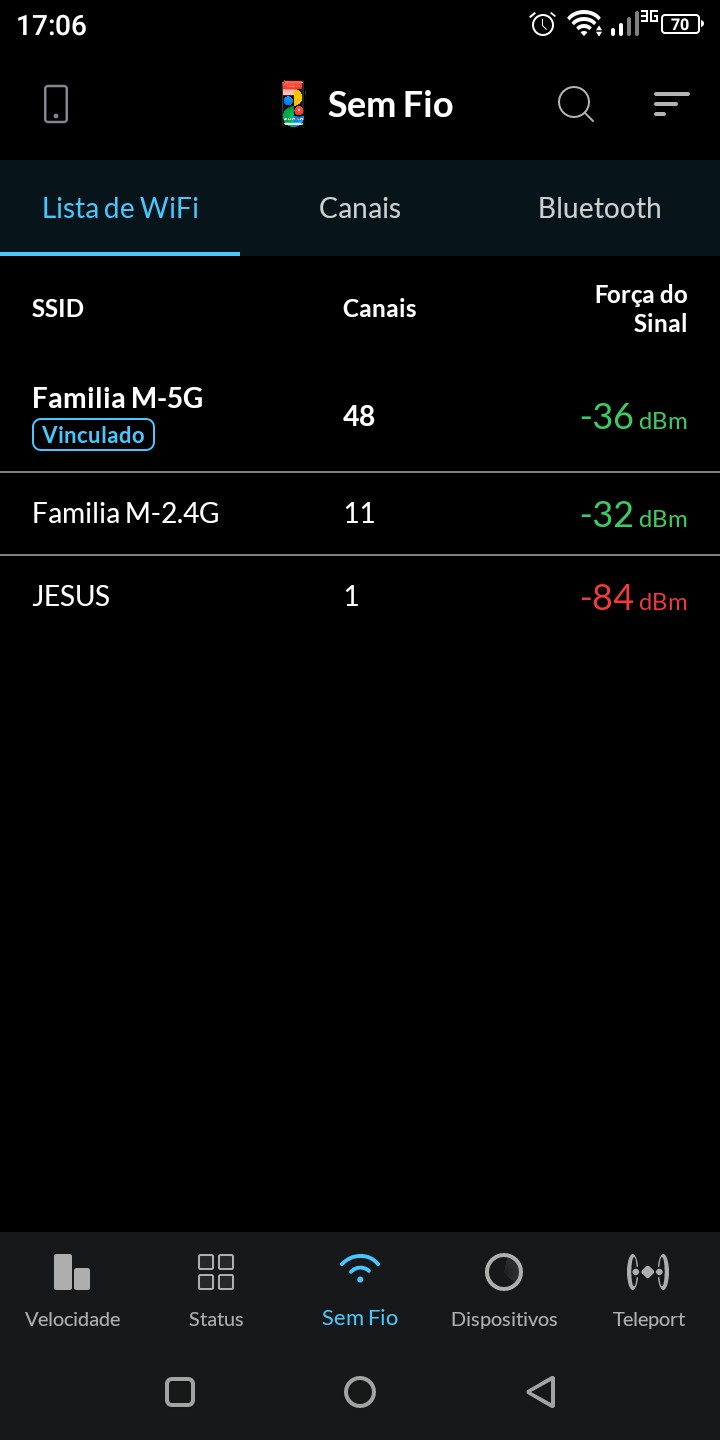Open the Teleport tab
Image resolution: width=720 pixels, height=1440 pixels.
pyautogui.click(x=648, y=1288)
